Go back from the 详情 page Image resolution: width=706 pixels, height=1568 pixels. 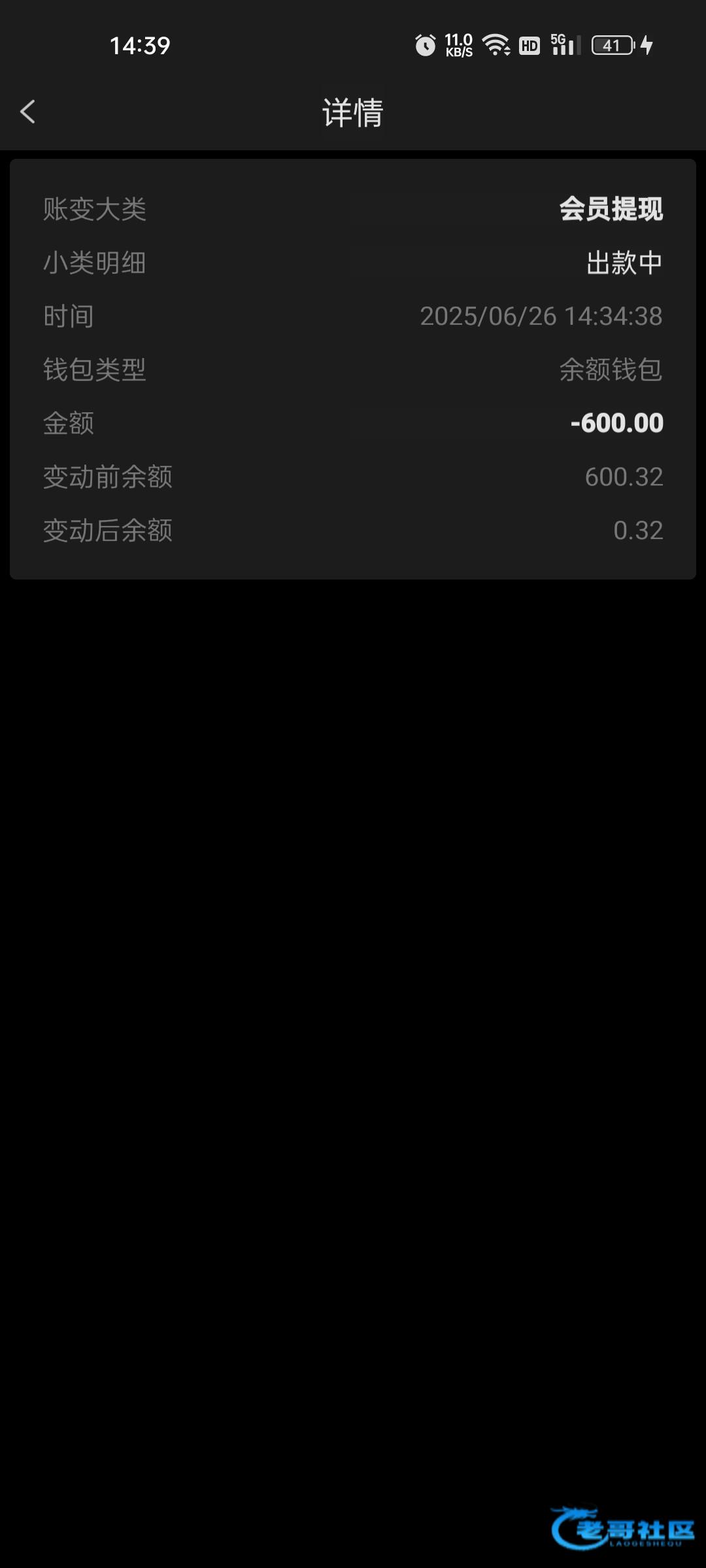pyautogui.click(x=27, y=112)
